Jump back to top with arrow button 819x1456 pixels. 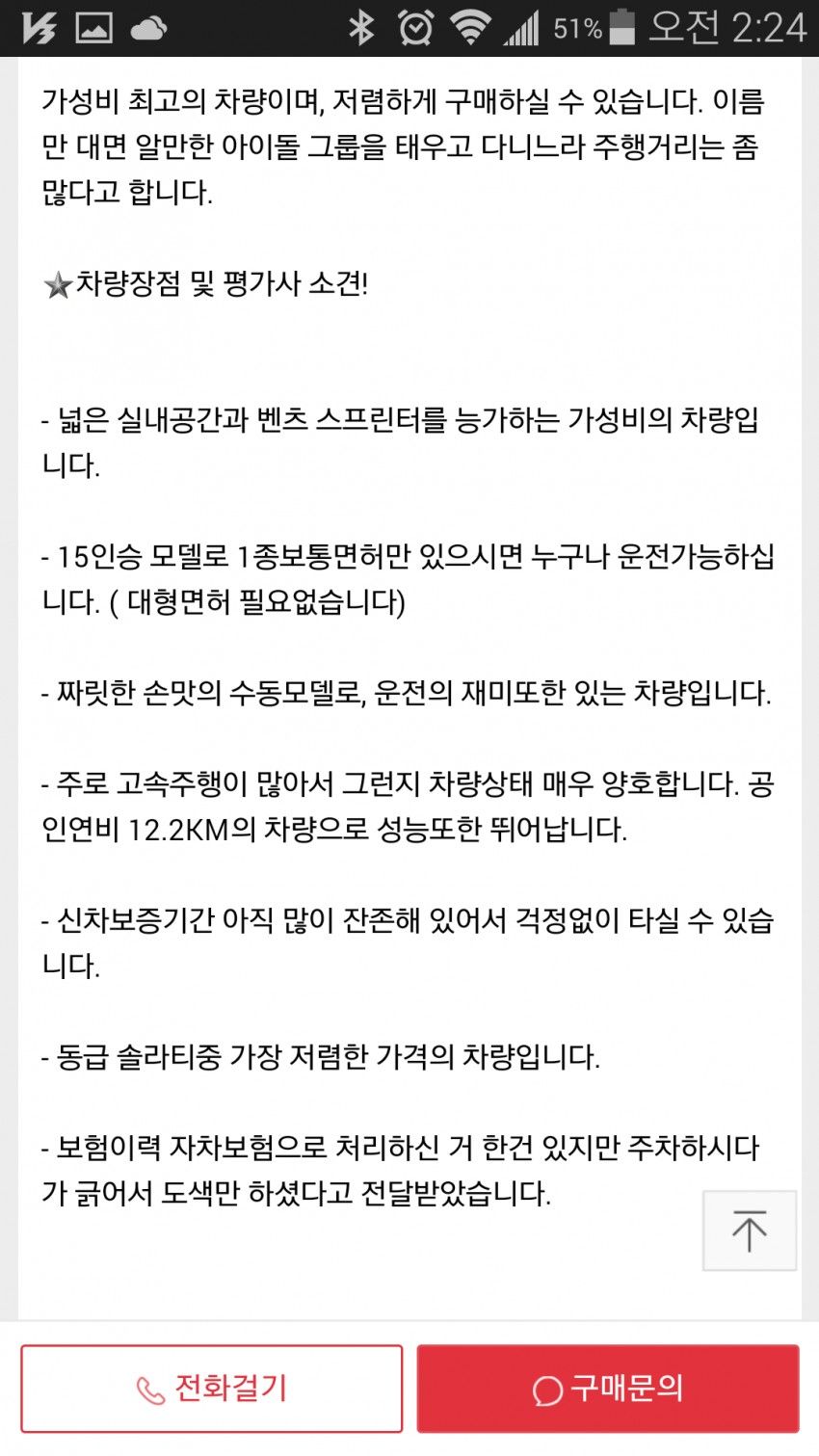(x=750, y=1231)
